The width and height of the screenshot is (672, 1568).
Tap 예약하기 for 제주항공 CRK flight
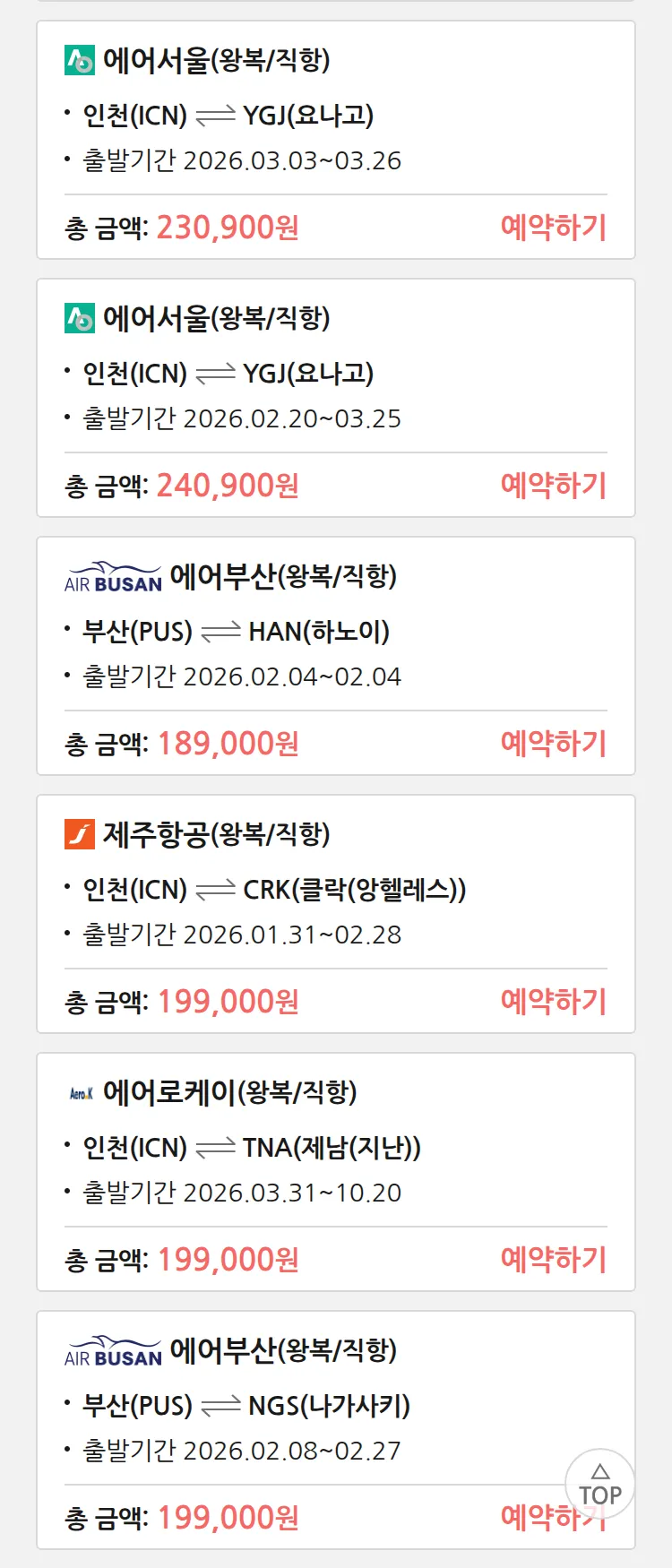coord(553,1002)
